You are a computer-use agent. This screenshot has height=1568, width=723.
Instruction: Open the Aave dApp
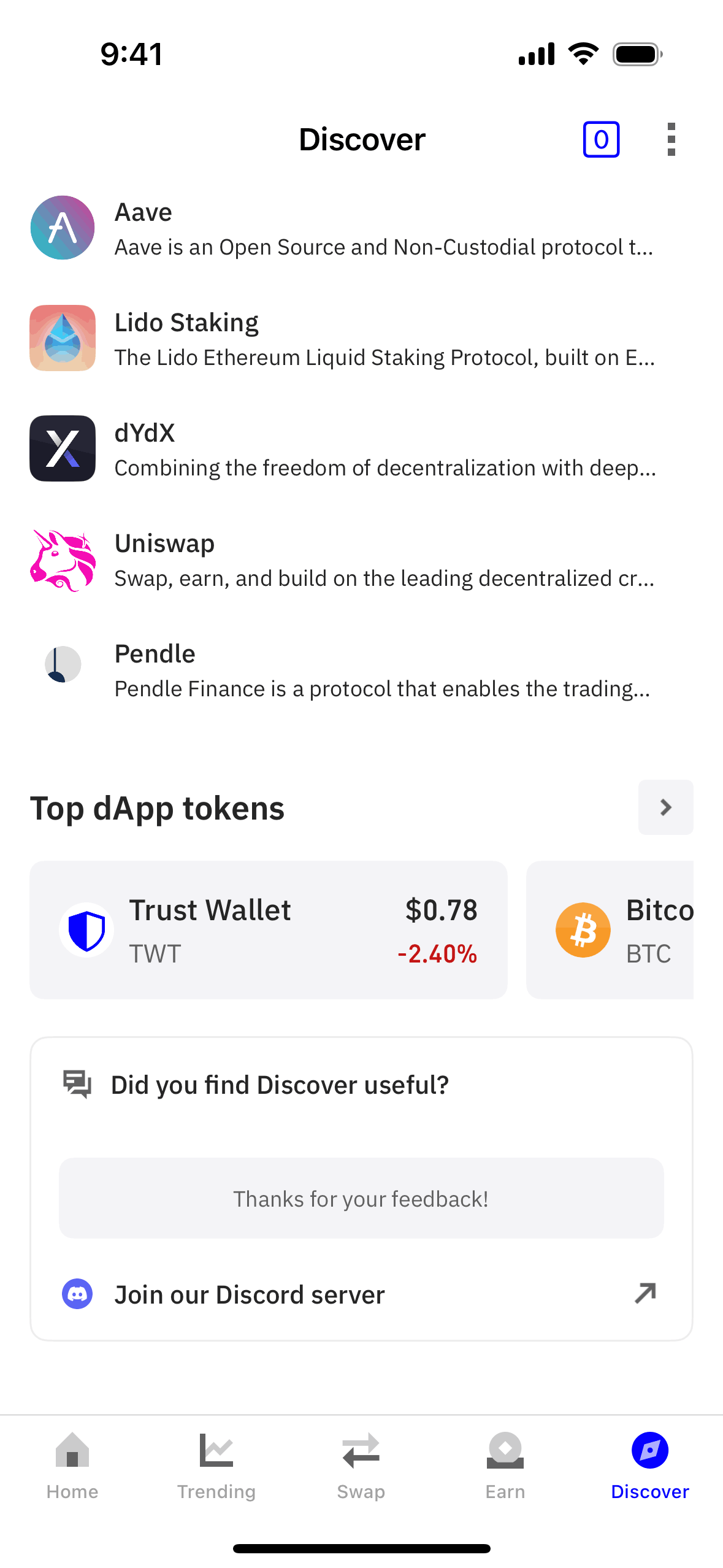[361, 228]
